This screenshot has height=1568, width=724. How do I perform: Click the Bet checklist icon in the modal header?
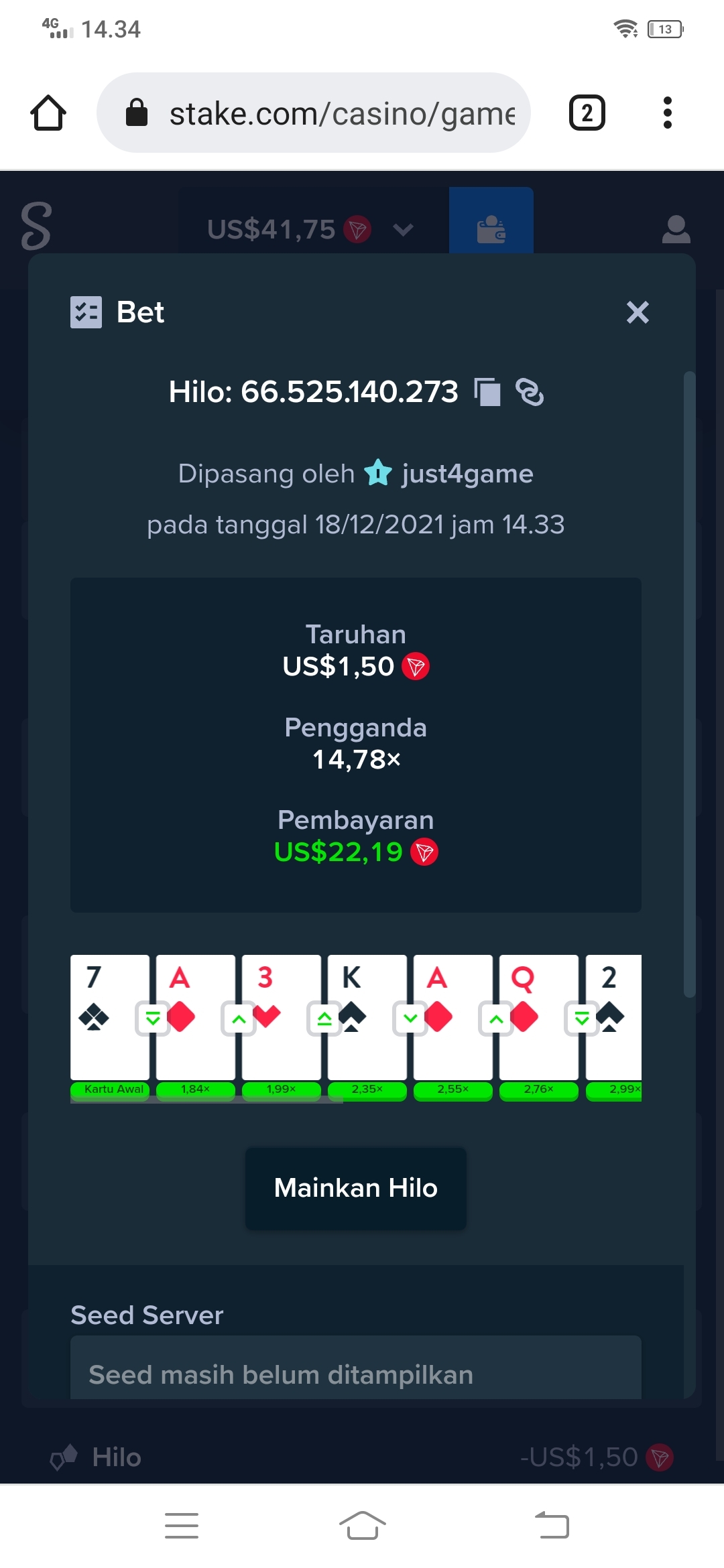[x=85, y=312]
